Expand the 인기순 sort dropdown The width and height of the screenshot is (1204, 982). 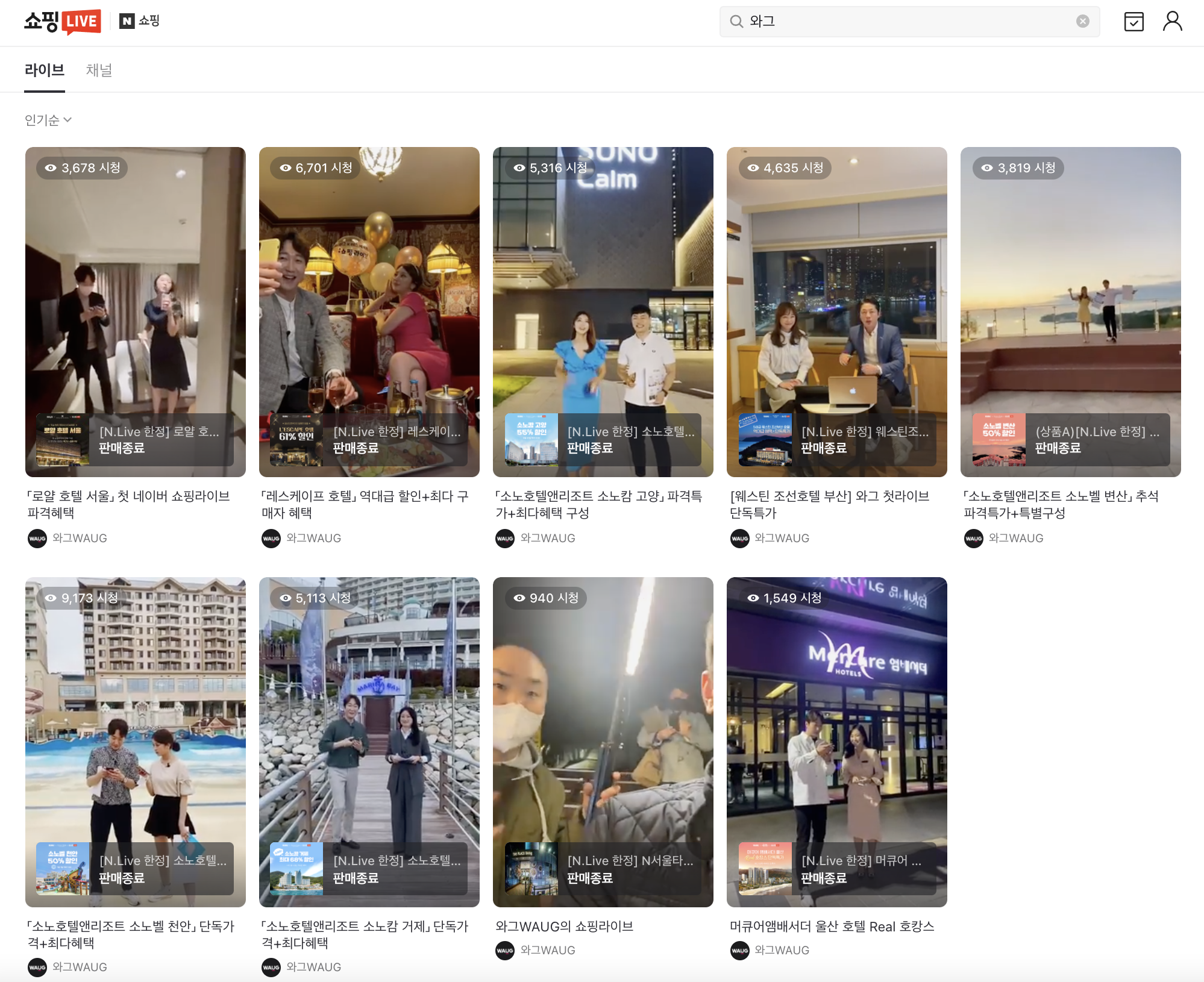click(48, 120)
